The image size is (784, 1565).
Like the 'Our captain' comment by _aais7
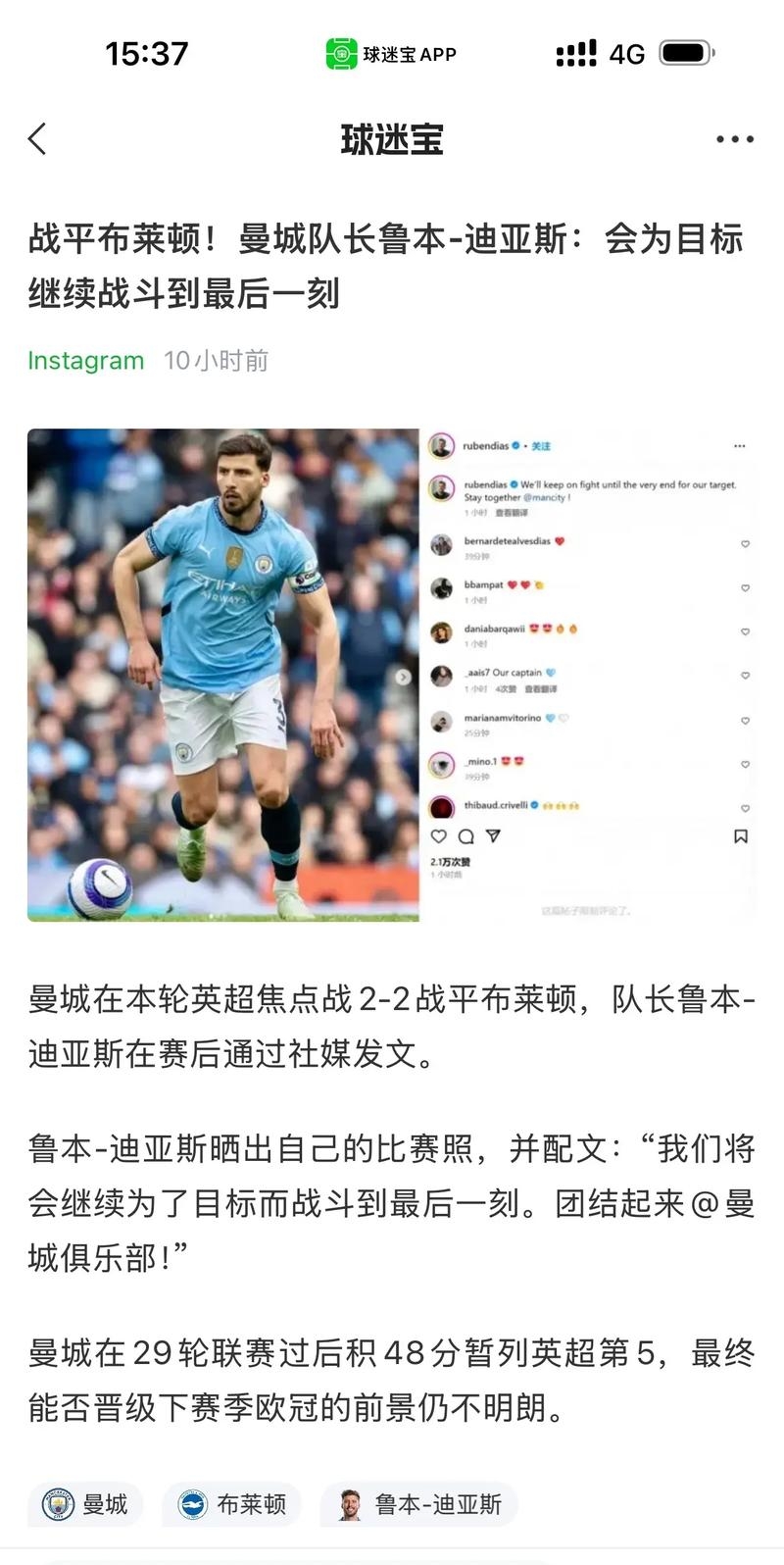pyautogui.click(x=745, y=676)
